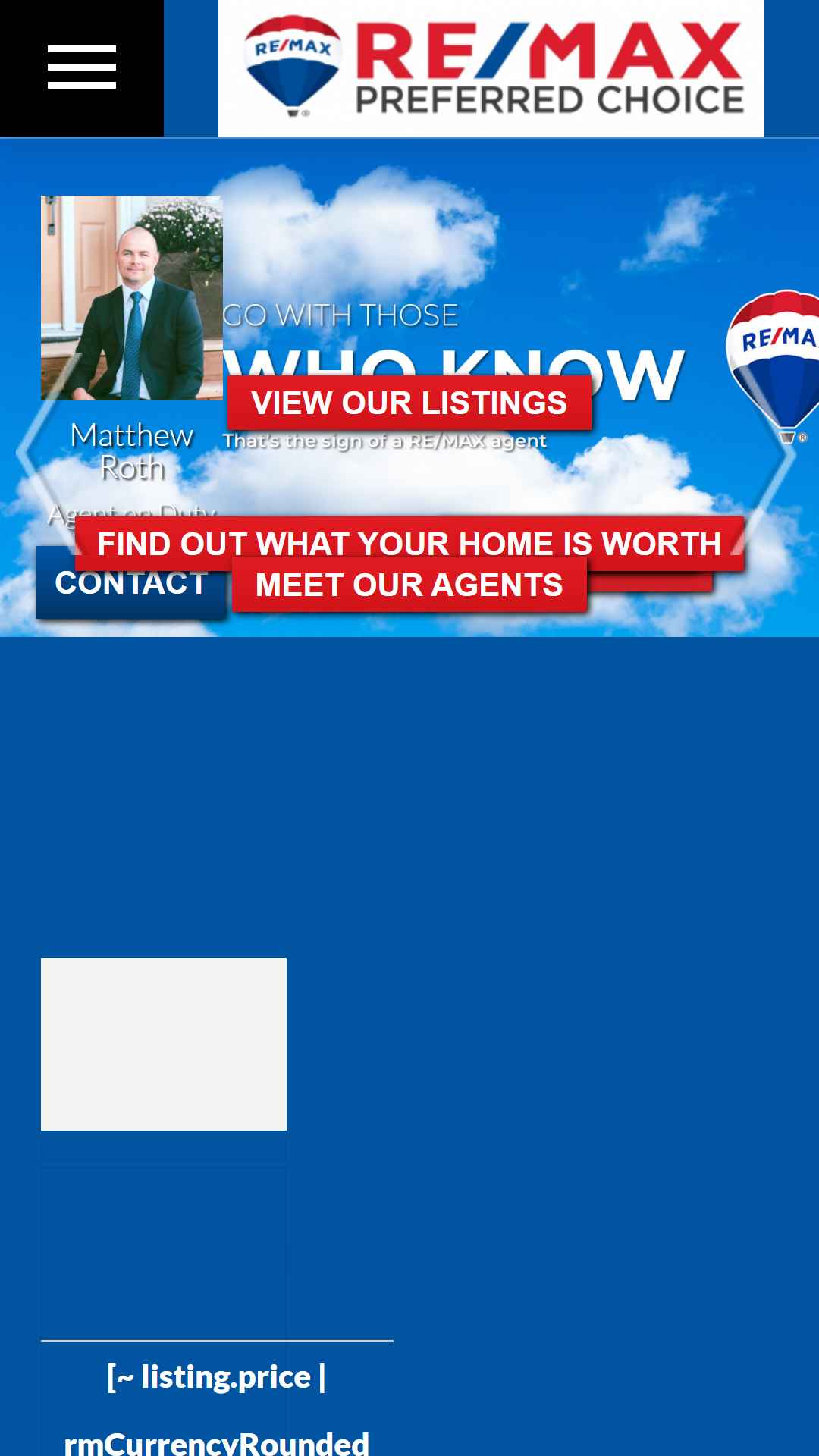Contact agent Matthew Roth
This screenshot has width=819, height=1456.
(130, 583)
